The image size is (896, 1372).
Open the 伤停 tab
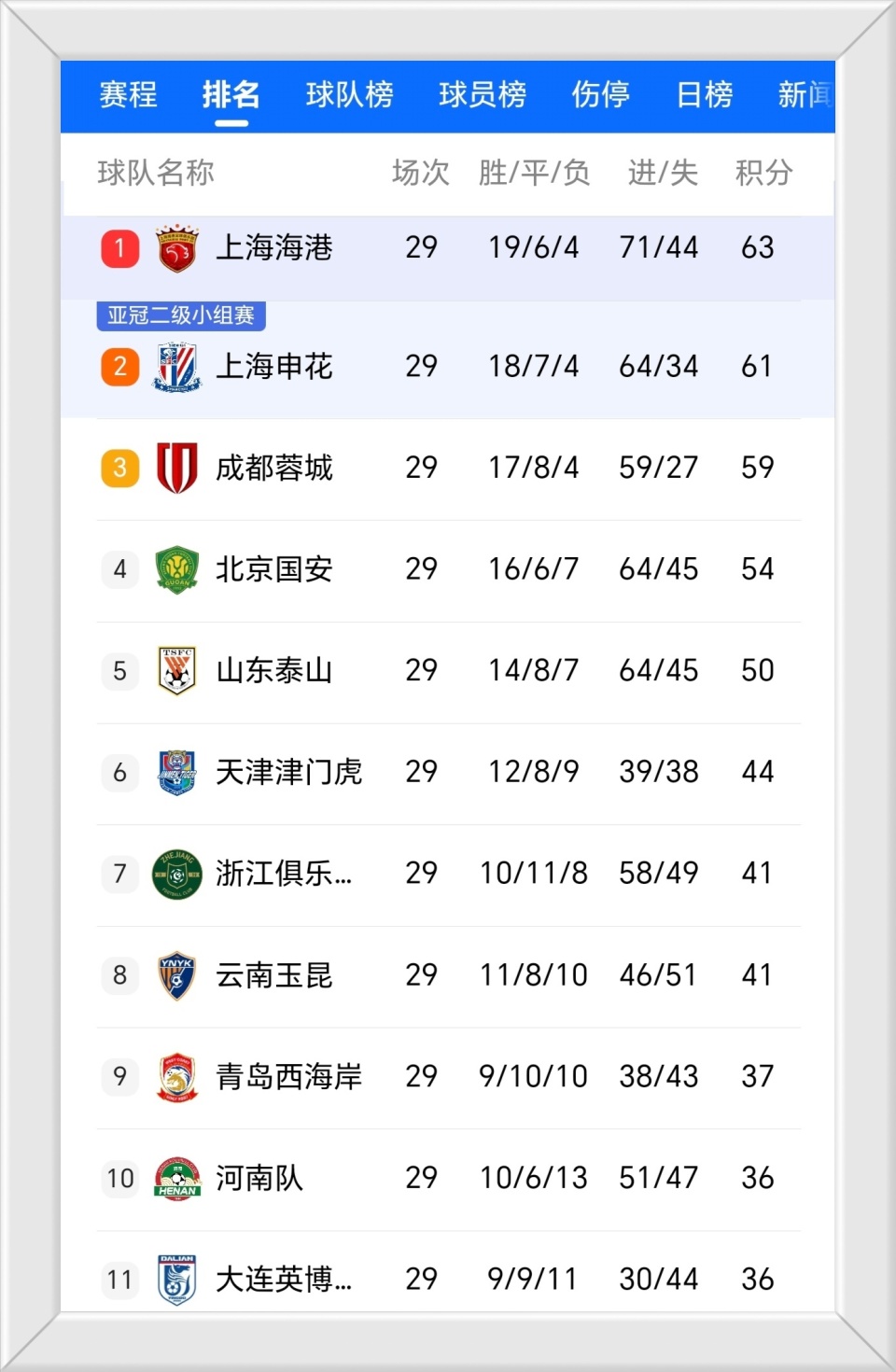tap(600, 94)
